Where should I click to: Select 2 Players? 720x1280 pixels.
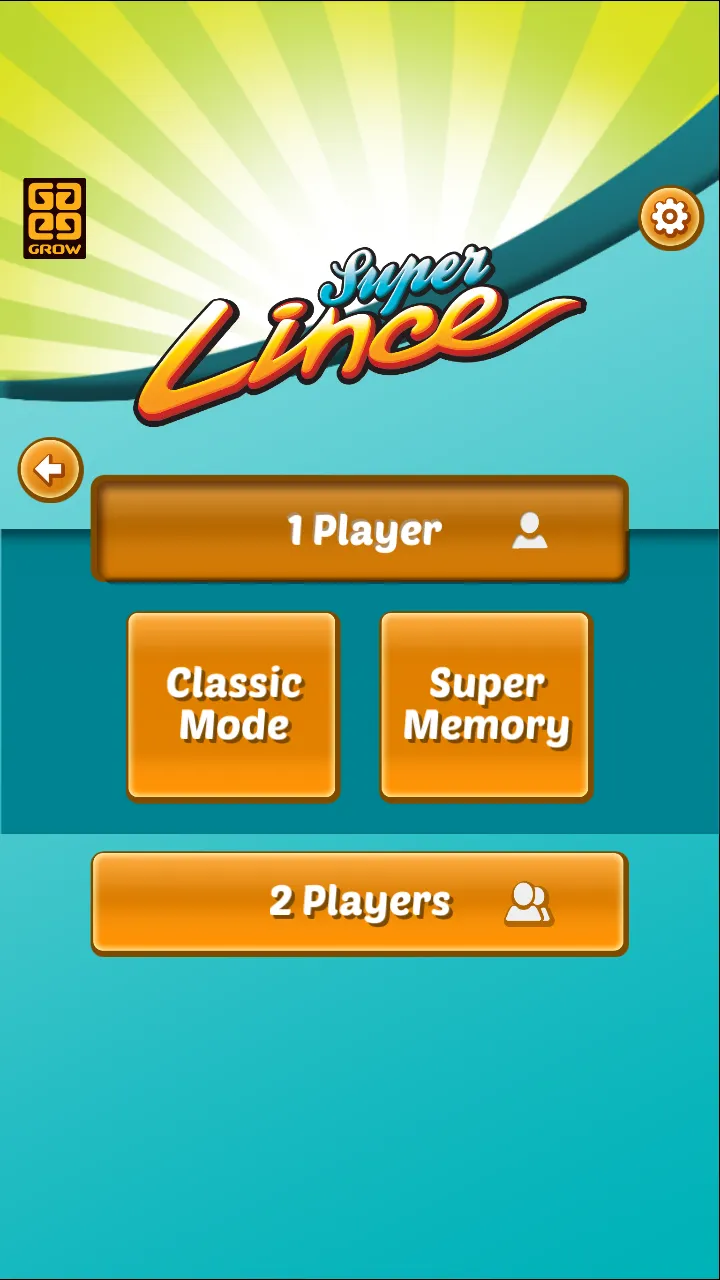pos(360,903)
